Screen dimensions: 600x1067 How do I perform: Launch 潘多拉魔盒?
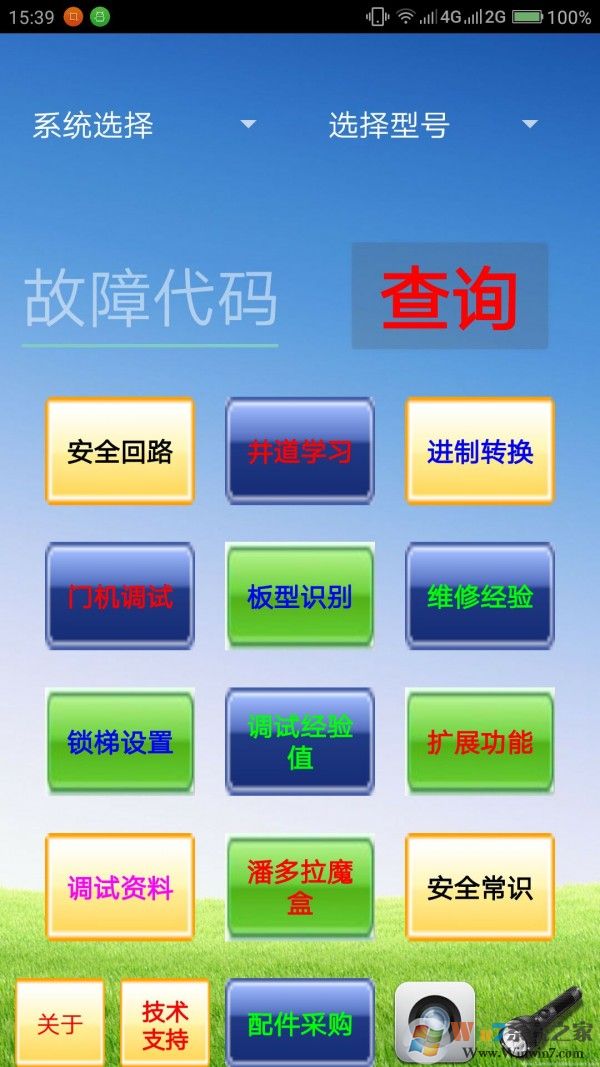click(300, 888)
